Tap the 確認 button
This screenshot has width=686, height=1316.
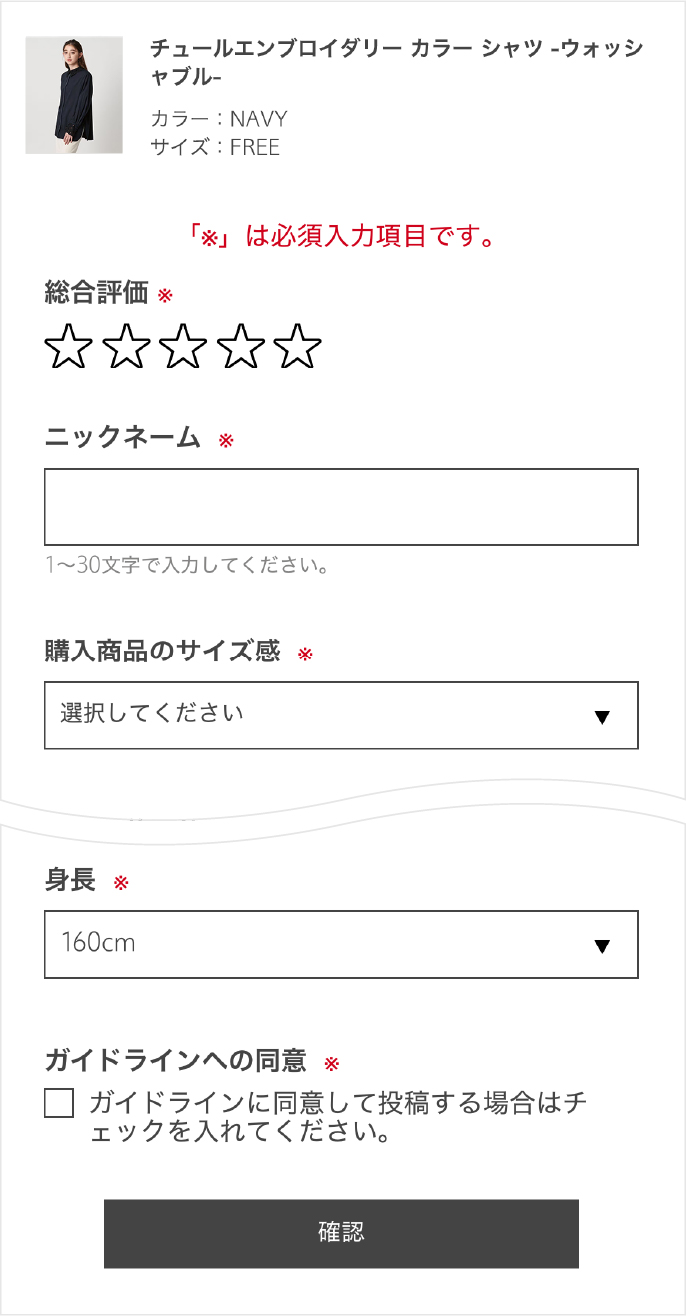(x=341, y=1233)
